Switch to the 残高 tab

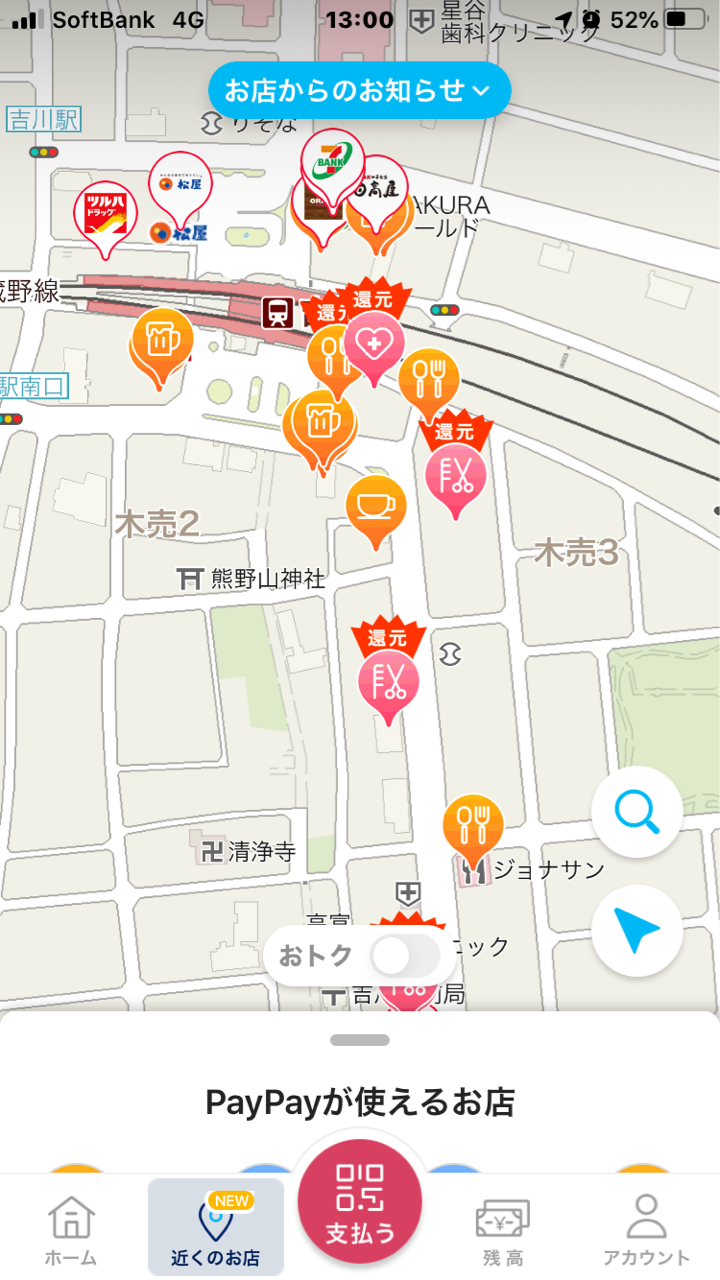tap(502, 1228)
